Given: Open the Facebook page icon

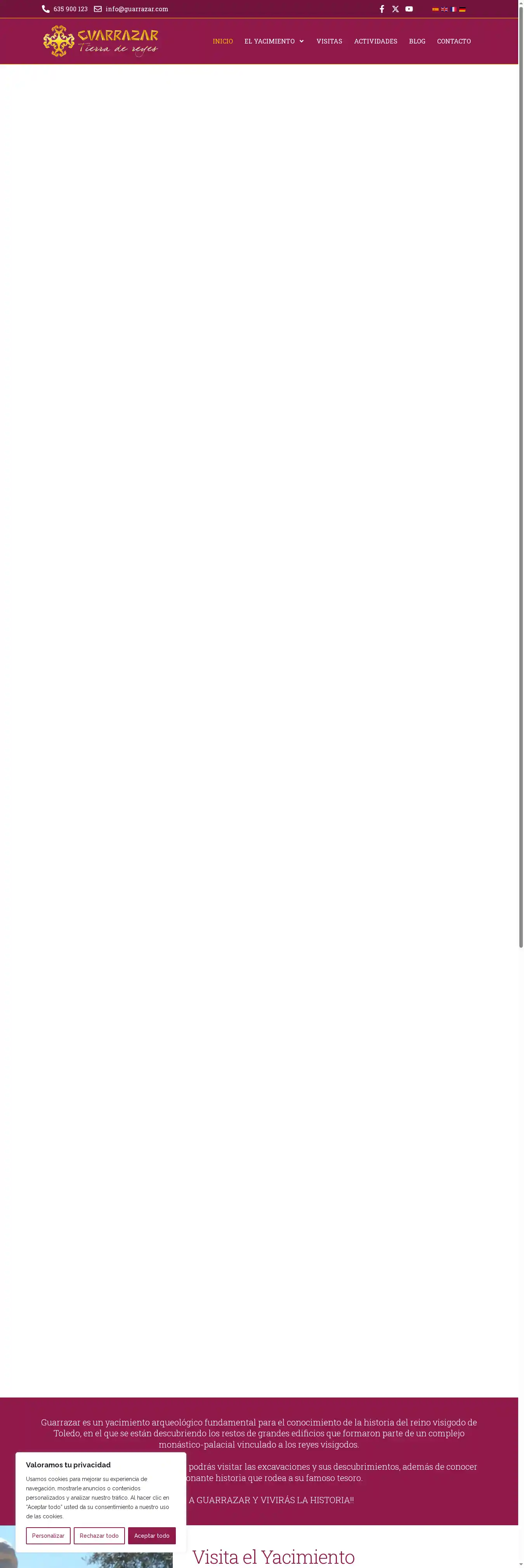Looking at the screenshot, I should pos(382,9).
